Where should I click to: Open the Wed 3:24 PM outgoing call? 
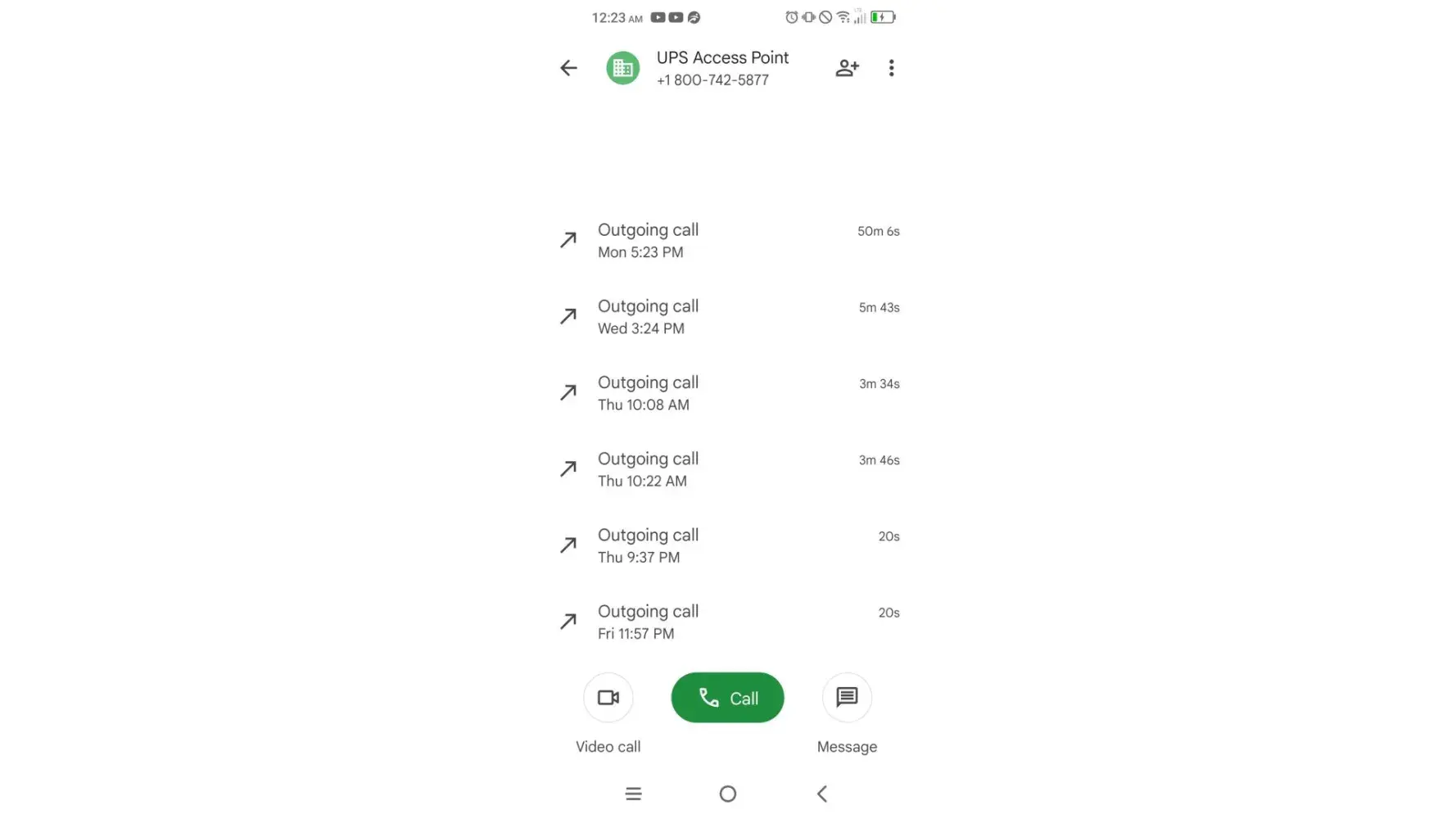pyautogui.click(x=727, y=317)
